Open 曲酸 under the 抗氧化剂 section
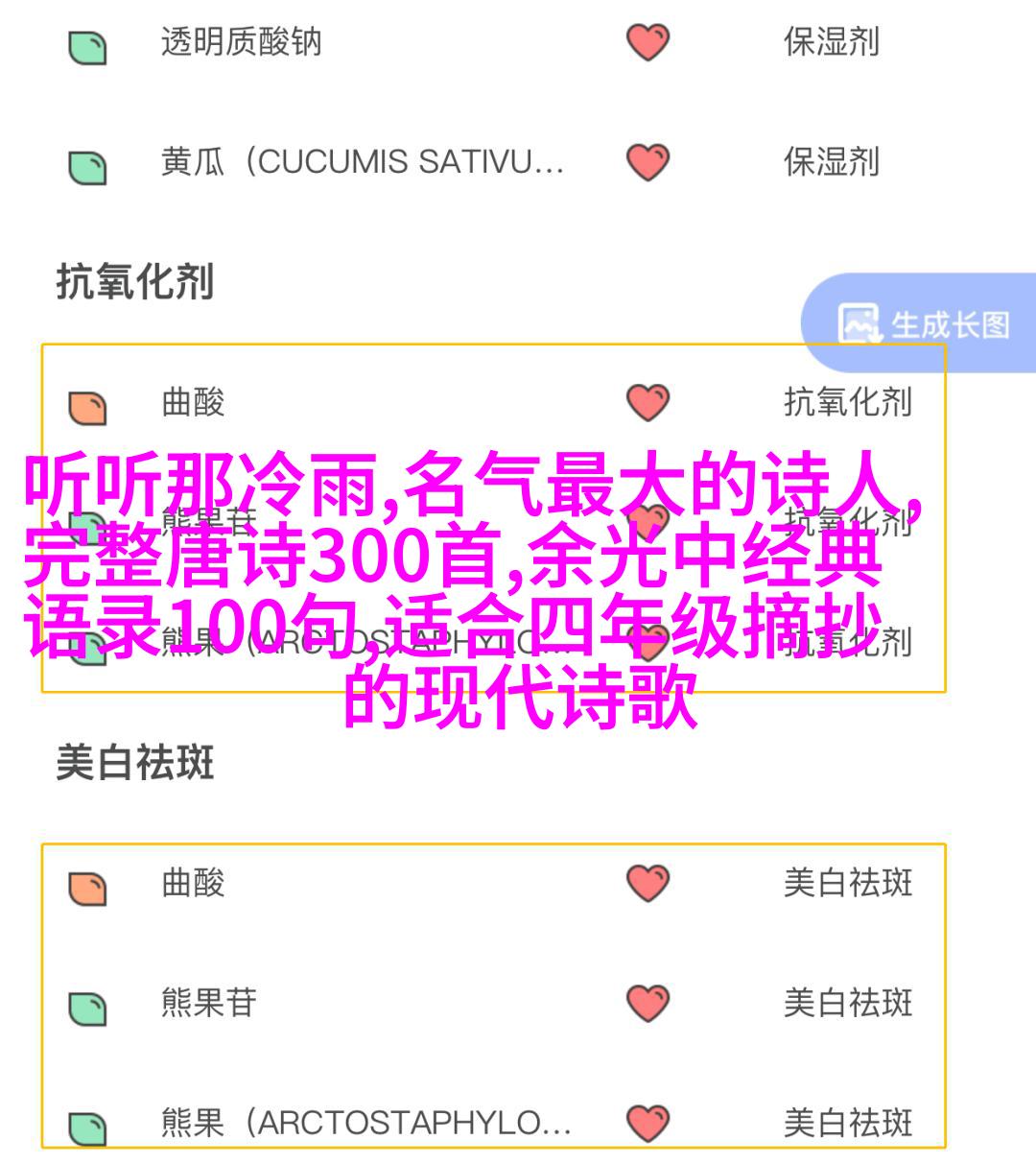This screenshot has width=1036, height=1164. [x=193, y=402]
